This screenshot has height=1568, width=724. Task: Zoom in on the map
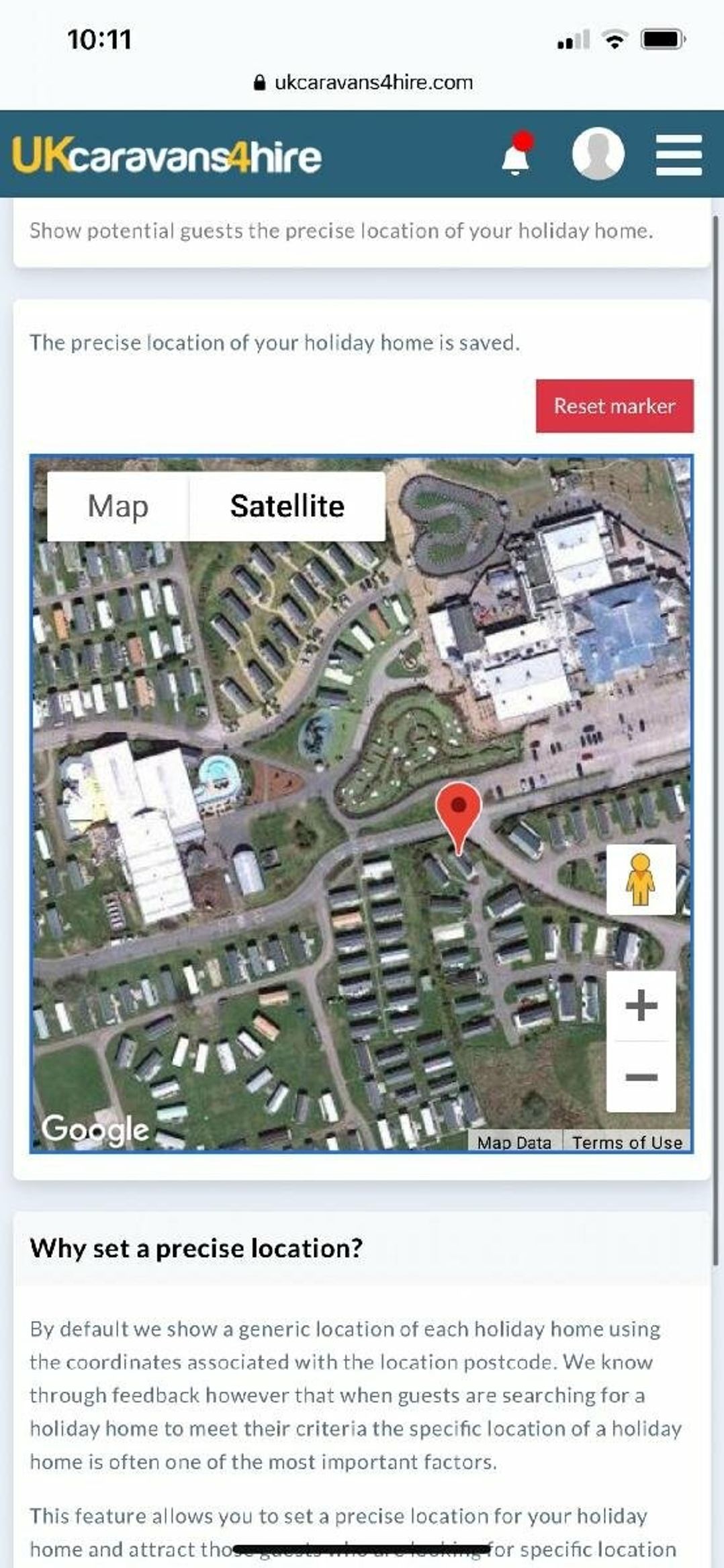[x=641, y=1005]
